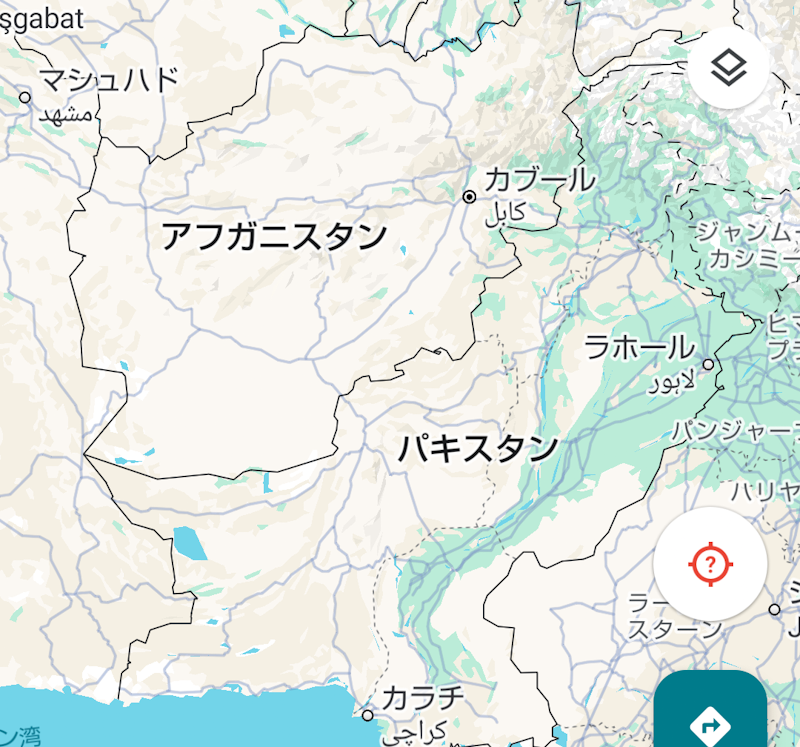Tap the my-location button

710,563
